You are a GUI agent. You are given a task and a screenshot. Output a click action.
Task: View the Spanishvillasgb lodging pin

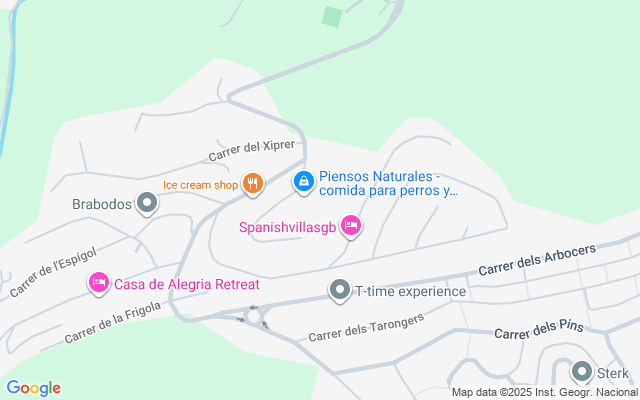(350, 227)
